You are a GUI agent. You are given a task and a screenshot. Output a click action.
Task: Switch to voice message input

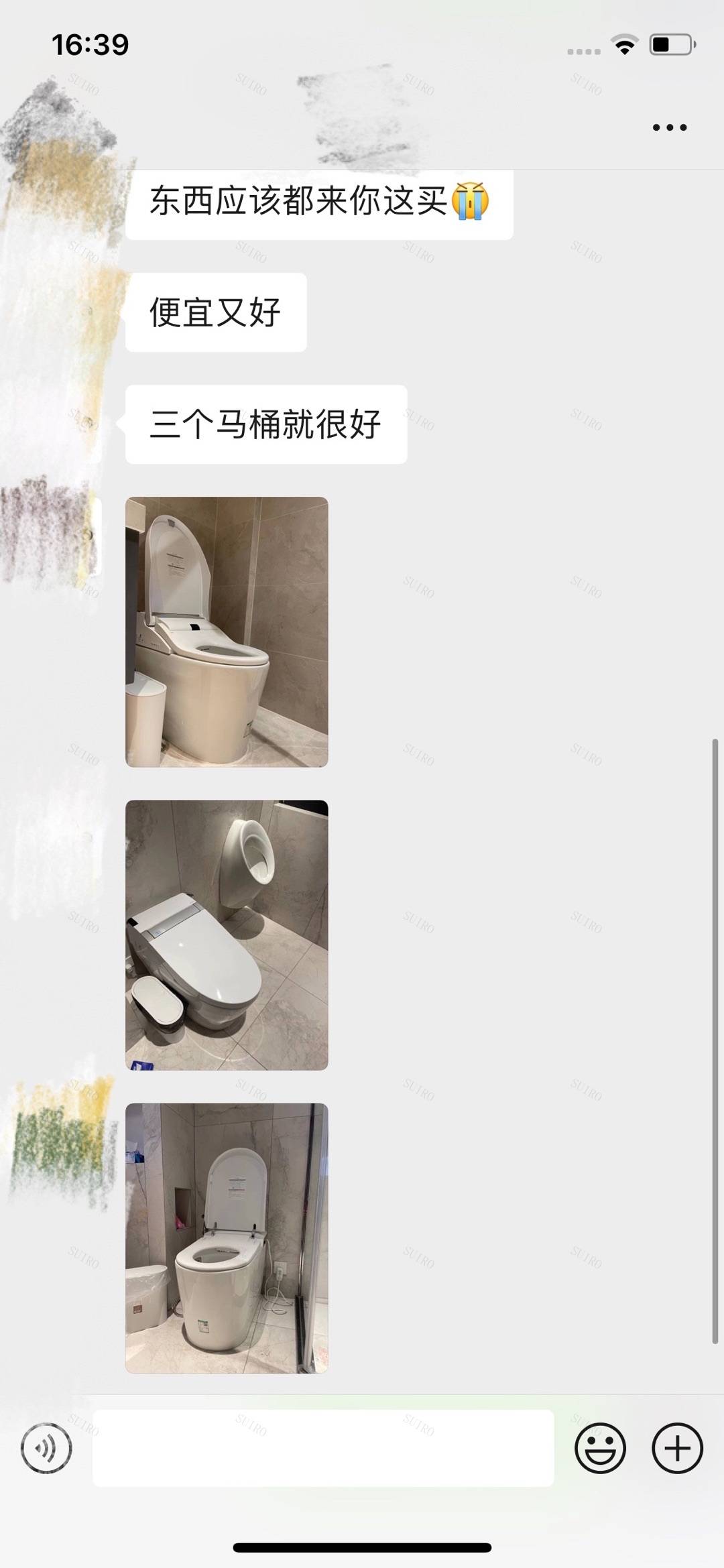pos(46,1448)
